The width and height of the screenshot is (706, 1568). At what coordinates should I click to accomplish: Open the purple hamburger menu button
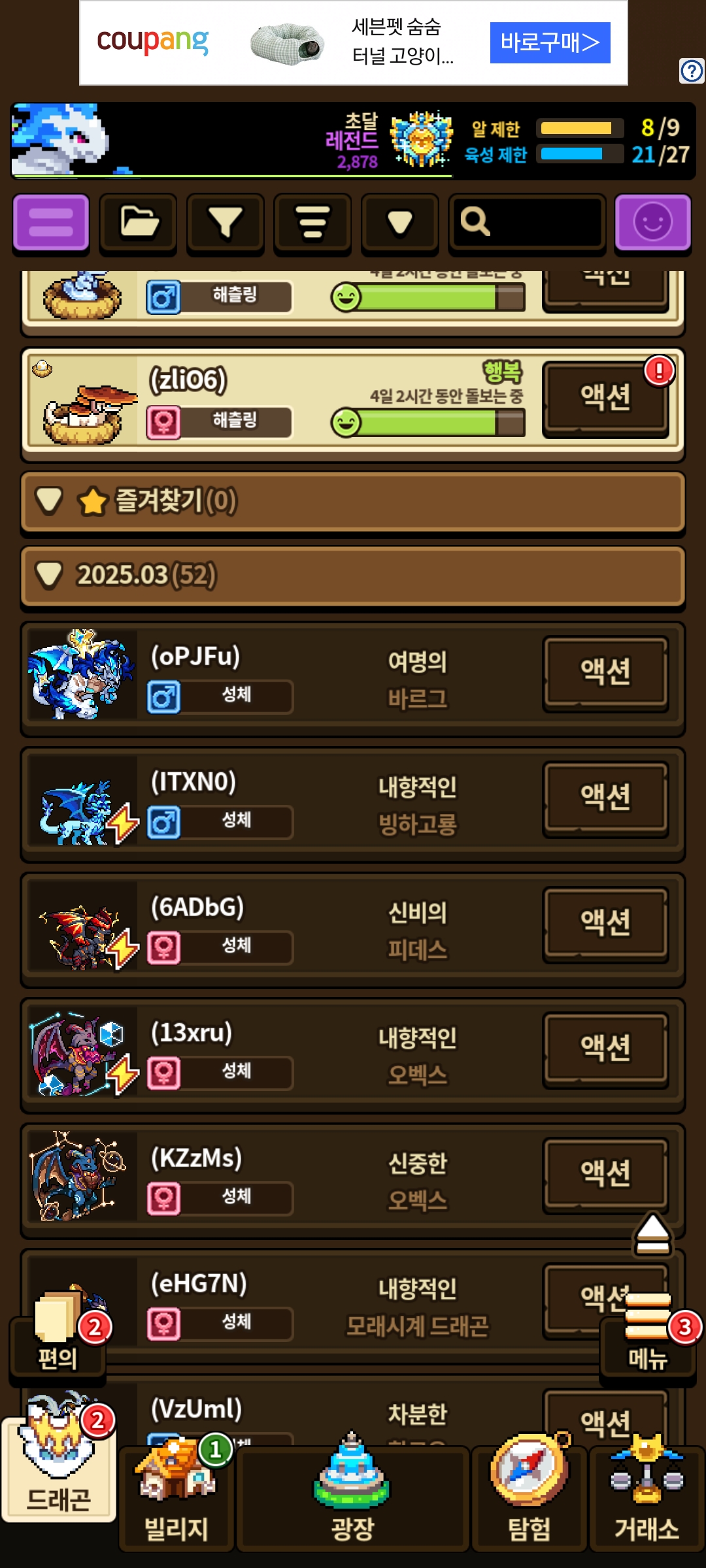point(51,223)
